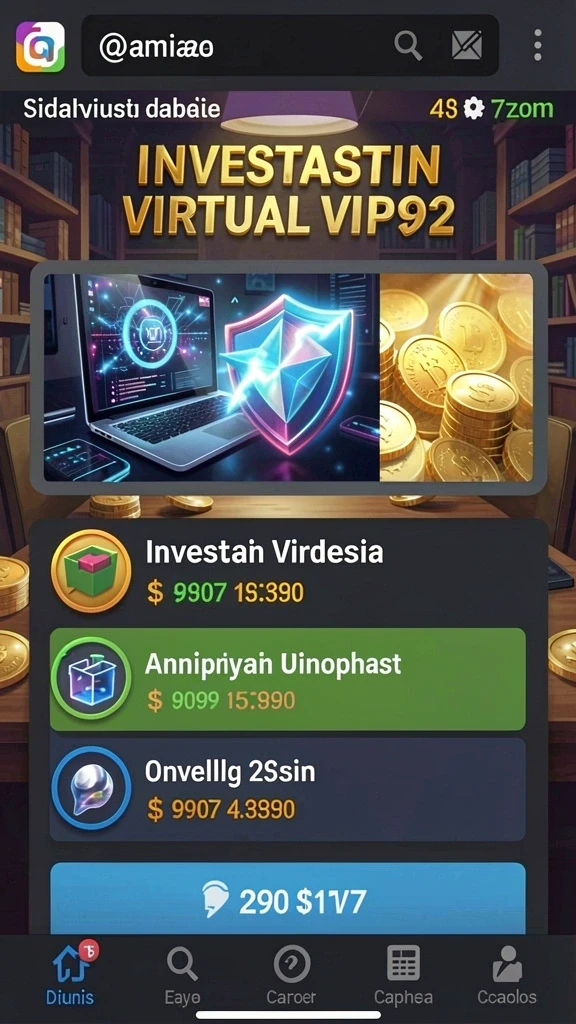Choose the green Annipriyan Uinophast row
This screenshot has height=1024, width=576.
pyautogui.click(x=288, y=679)
